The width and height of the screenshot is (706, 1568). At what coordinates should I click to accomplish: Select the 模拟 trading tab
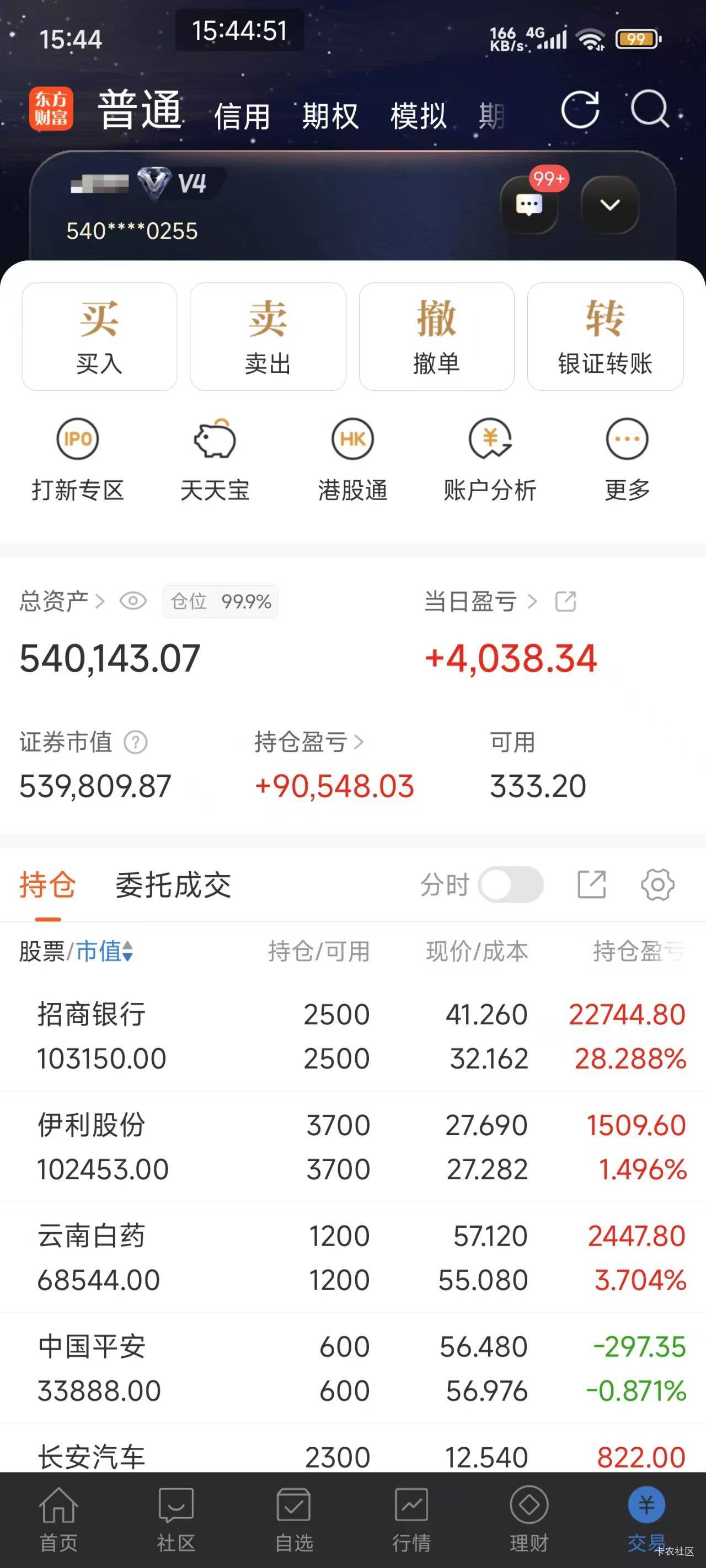(419, 116)
